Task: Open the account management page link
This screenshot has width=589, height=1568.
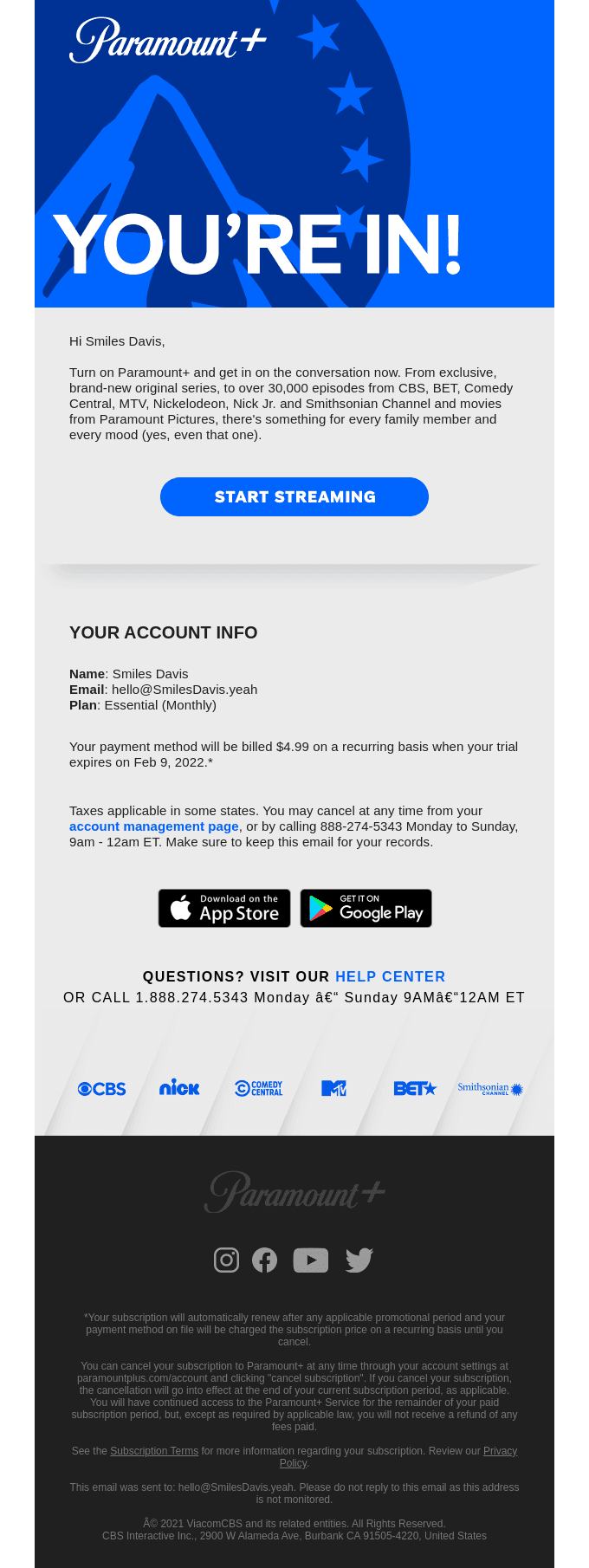Action: (153, 826)
